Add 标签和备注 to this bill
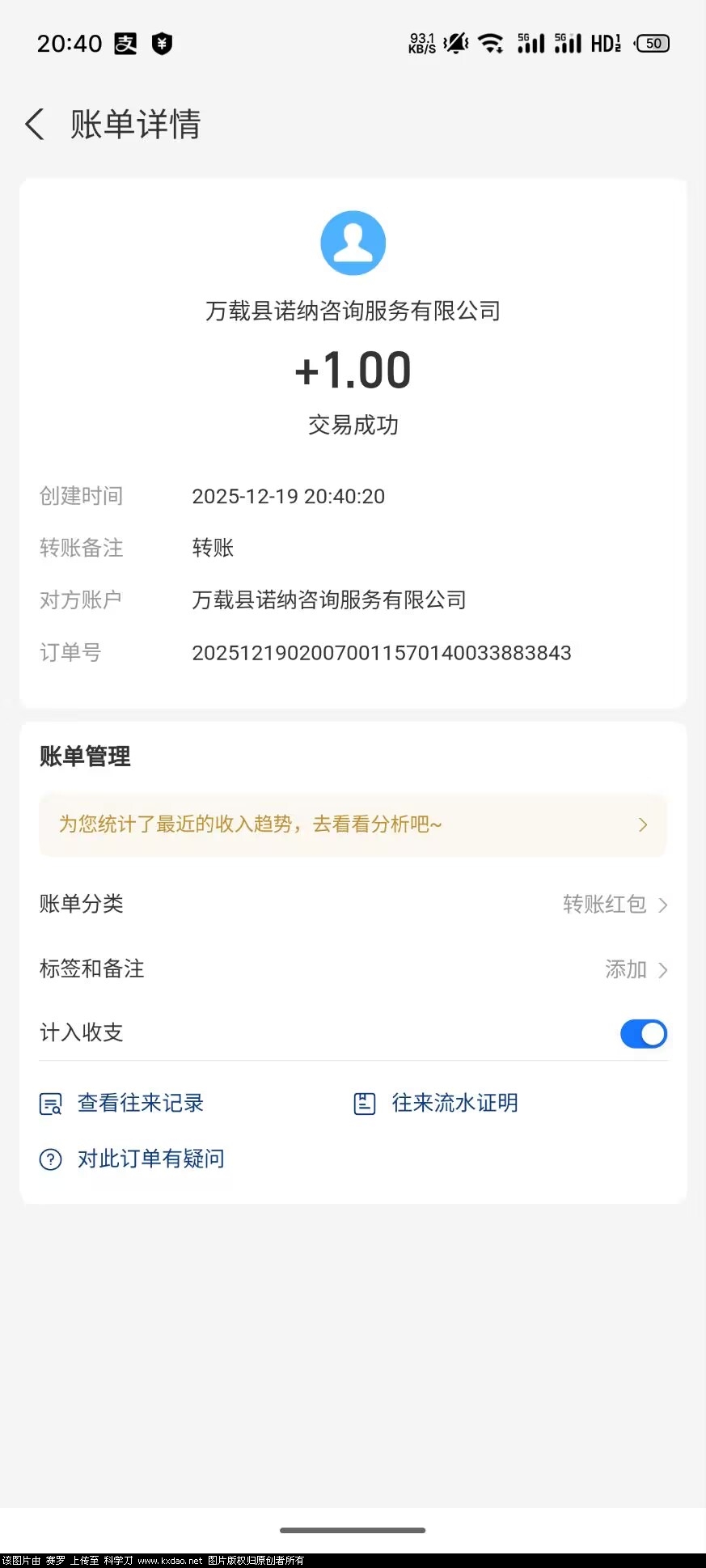Image resolution: width=706 pixels, height=1568 pixels. tap(636, 969)
